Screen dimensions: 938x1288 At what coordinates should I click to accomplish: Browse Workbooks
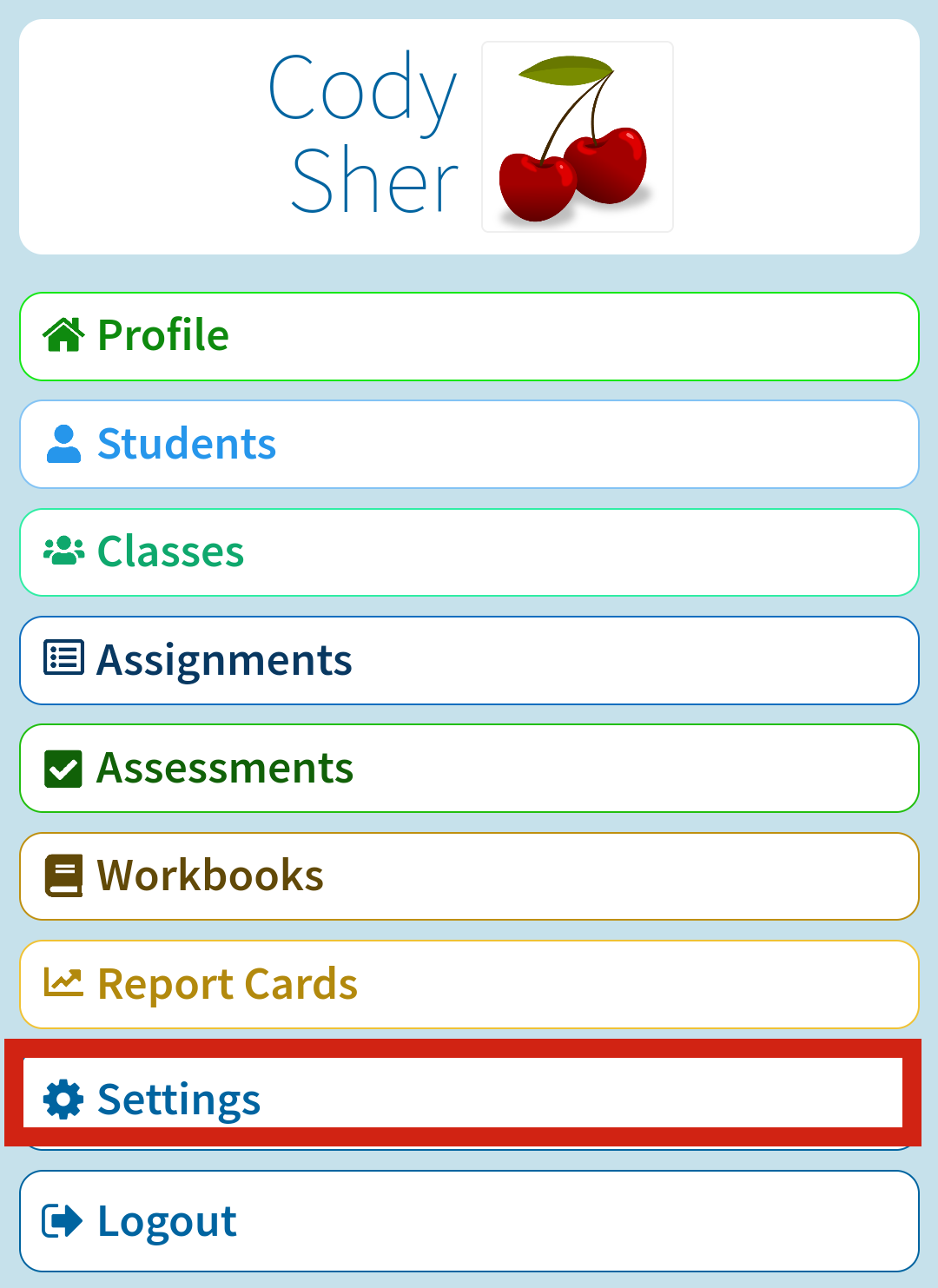coord(469,876)
